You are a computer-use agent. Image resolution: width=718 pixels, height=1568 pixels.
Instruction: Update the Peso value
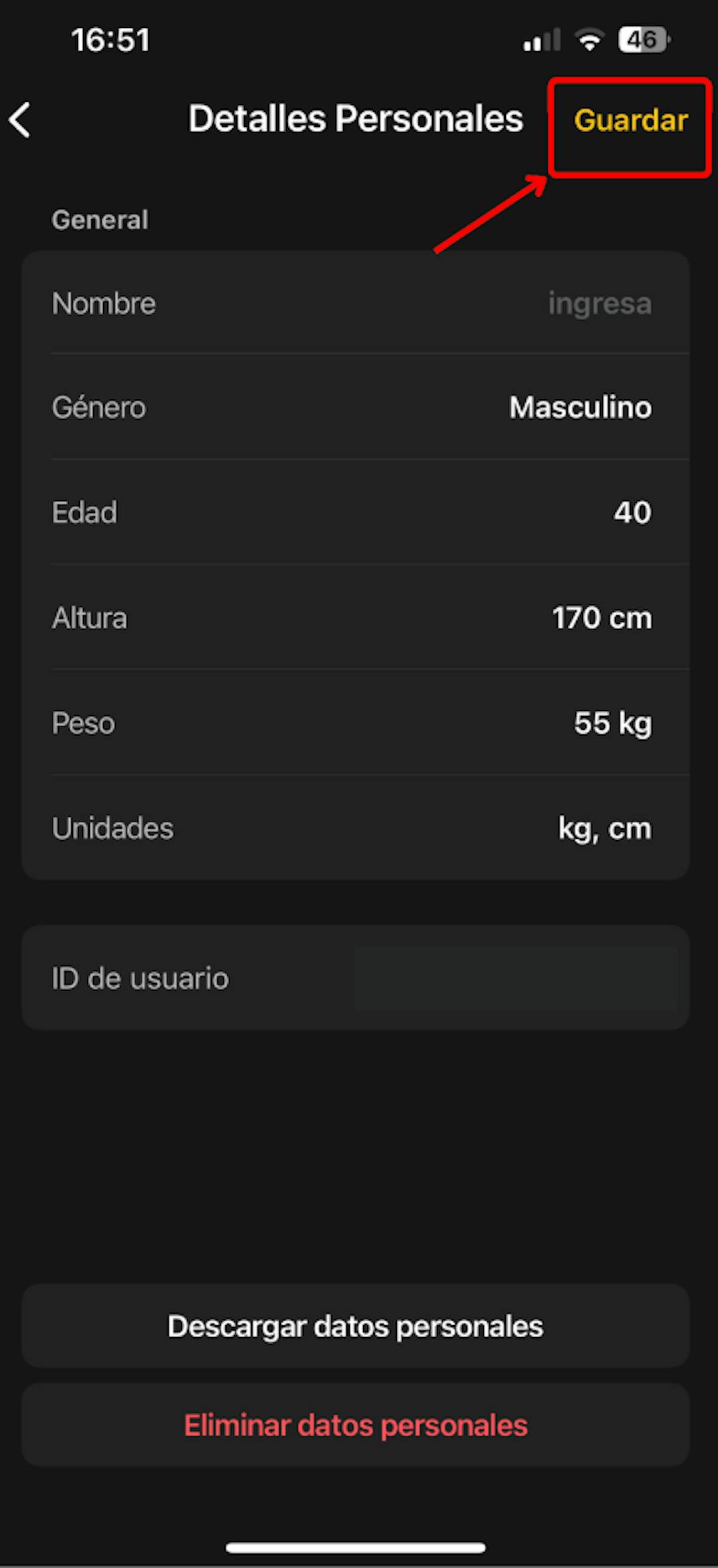[612, 723]
